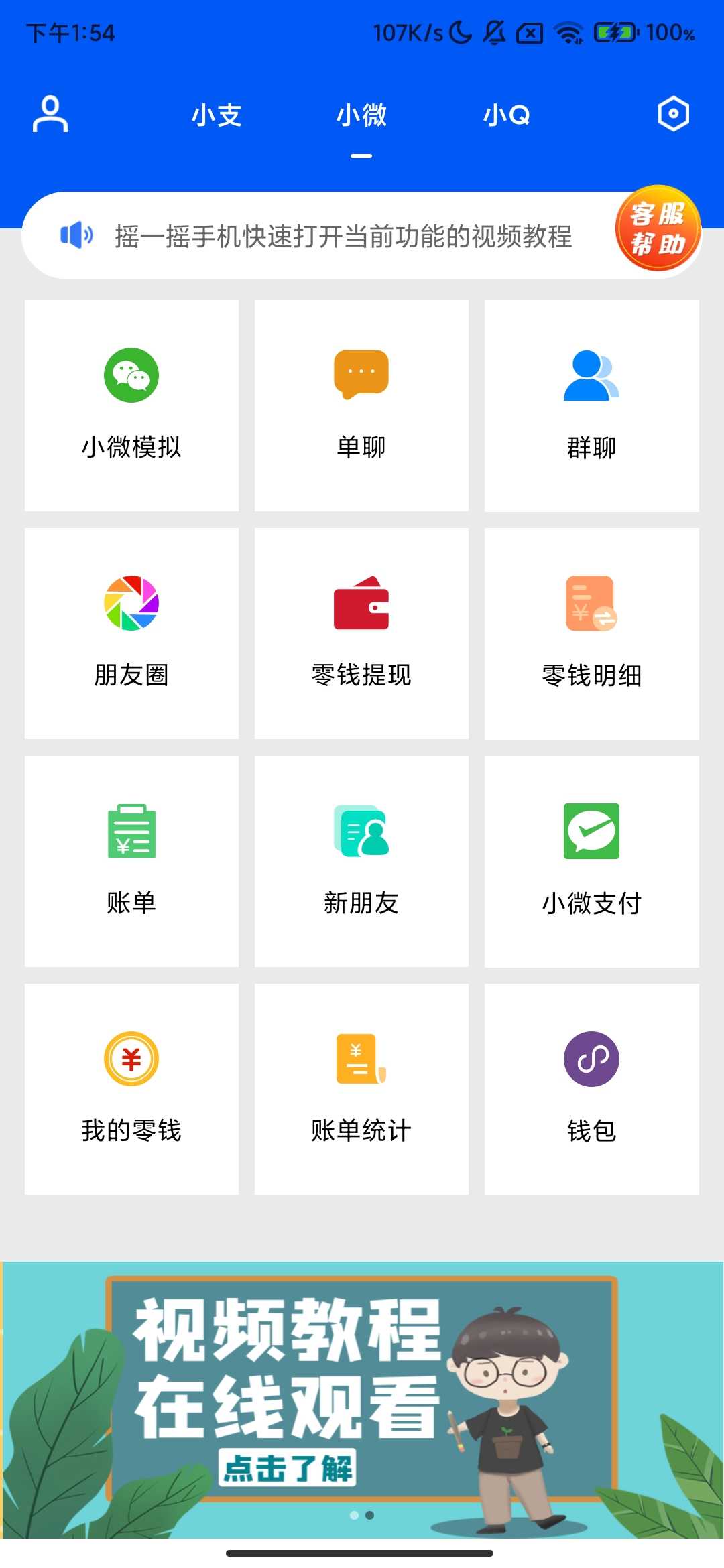Open the settings icon at top right
Viewport: 724px width, 1568px height.
coord(673,115)
